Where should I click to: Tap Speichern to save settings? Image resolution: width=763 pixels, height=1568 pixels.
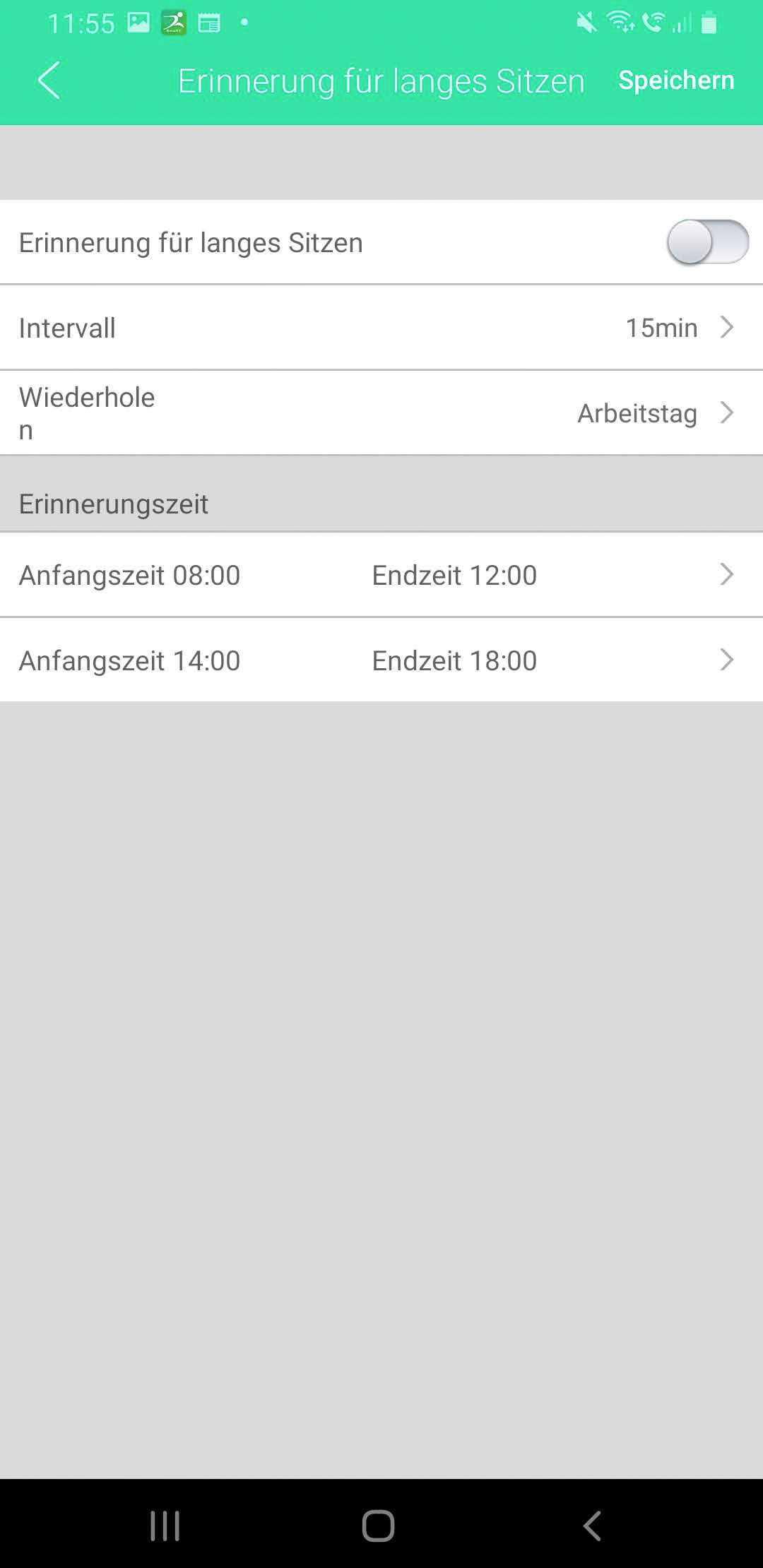click(675, 81)
